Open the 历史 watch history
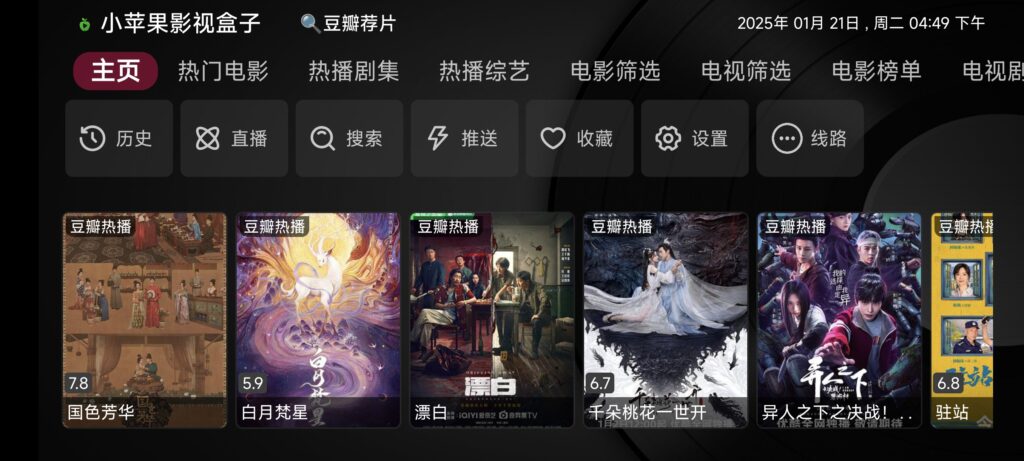The width and height of the screenshot is (1024, 461). 119,139
